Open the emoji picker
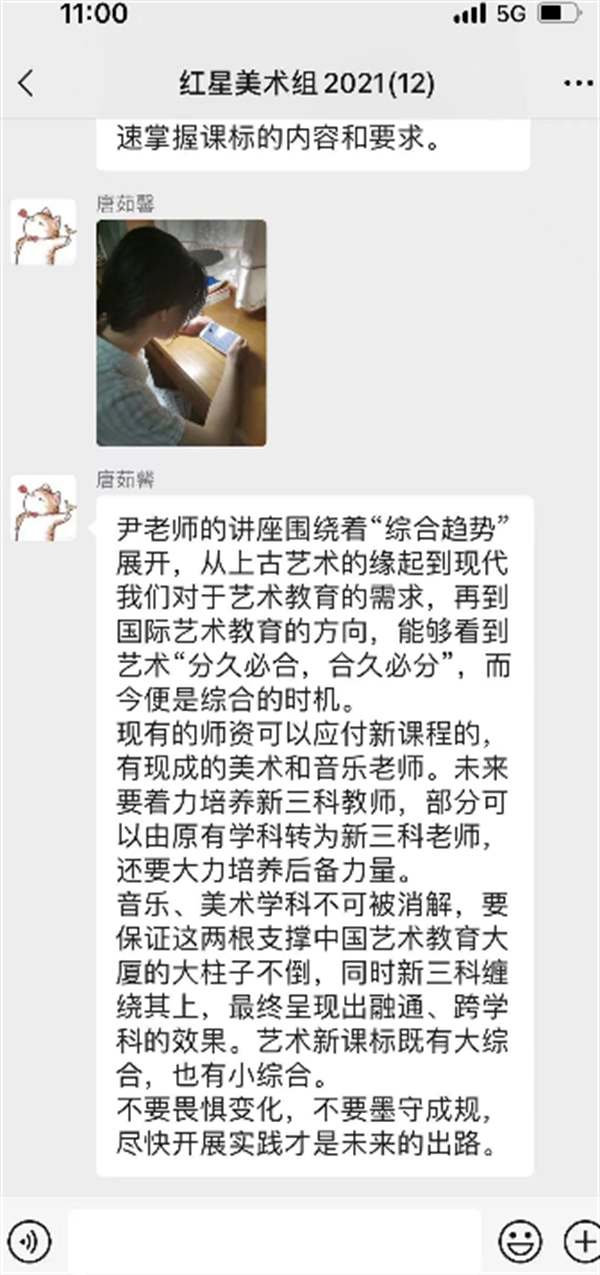The width and height of the screenshot is (600, 1275). [519, 1242]
